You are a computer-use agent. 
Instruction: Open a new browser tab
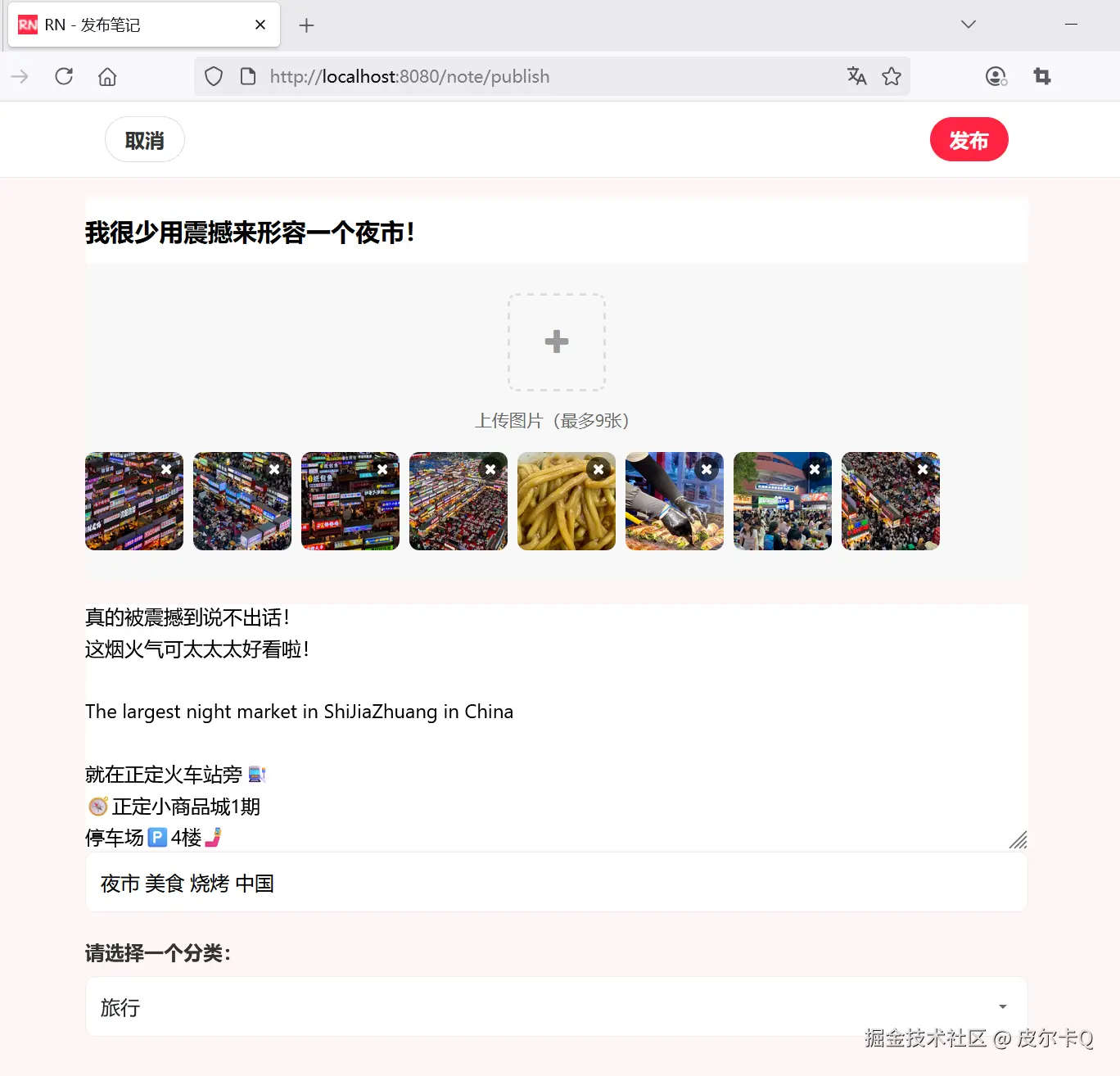306,25
